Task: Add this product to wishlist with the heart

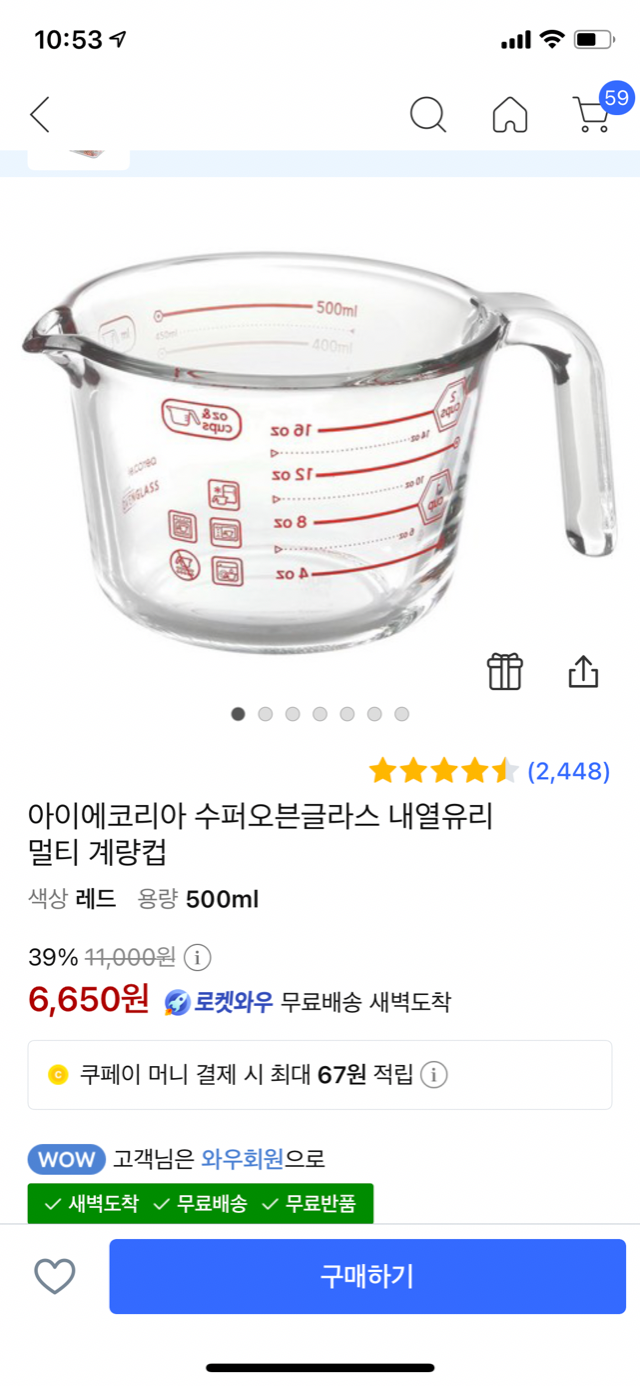Action: tap(55, 1277)
